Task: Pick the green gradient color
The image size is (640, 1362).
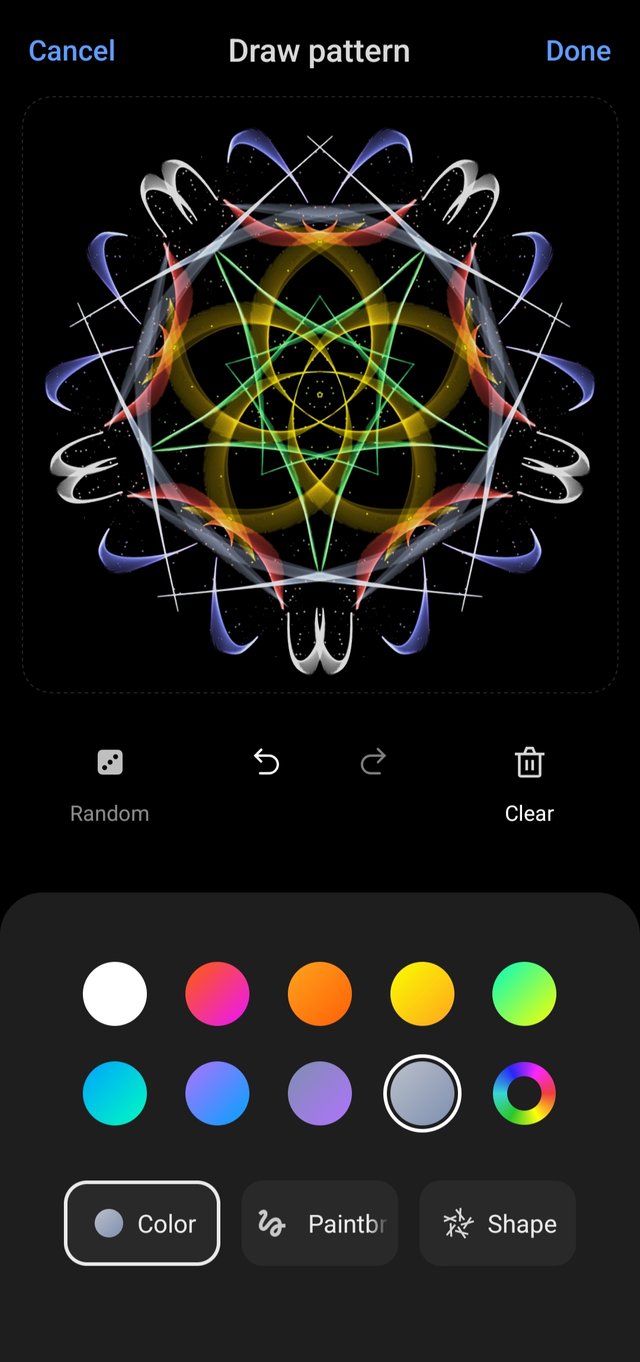Action: point(524,994)
